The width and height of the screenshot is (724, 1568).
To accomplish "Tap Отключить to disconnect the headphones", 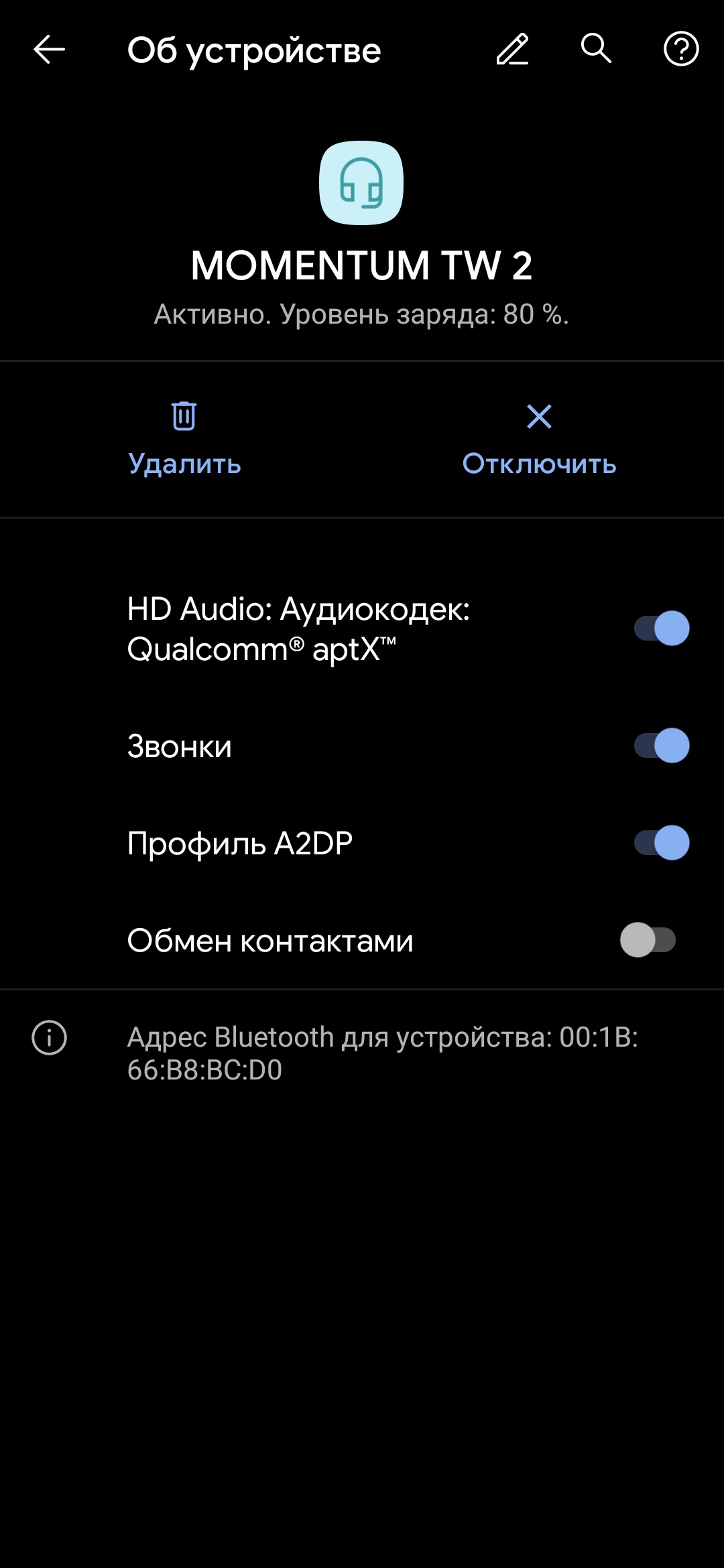I will coord(539,438).
